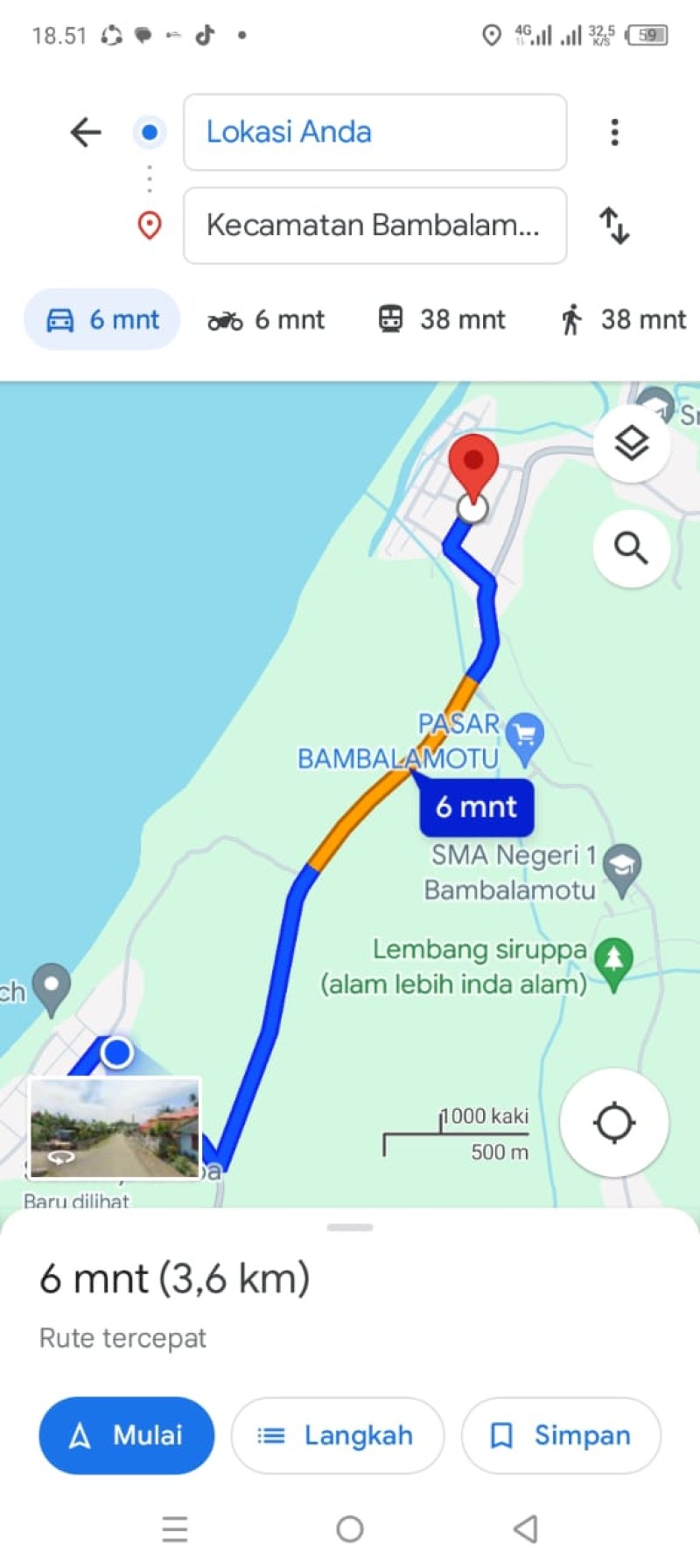Screen dimensions: 700x1568
Task: Open recent apps from navigation bar
Action: pyautogui.click(x=175, y=1529)
